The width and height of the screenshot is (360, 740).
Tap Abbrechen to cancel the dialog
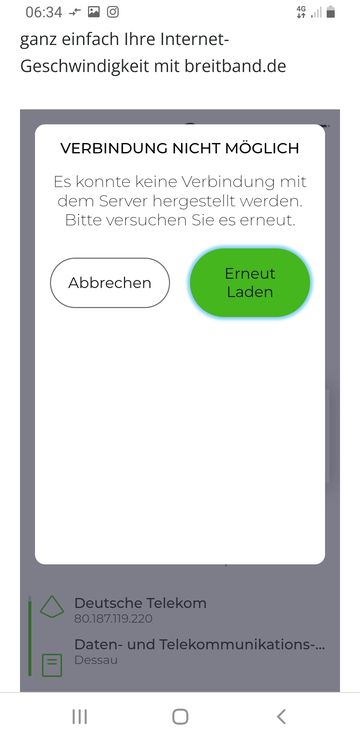tap(109, 283)
